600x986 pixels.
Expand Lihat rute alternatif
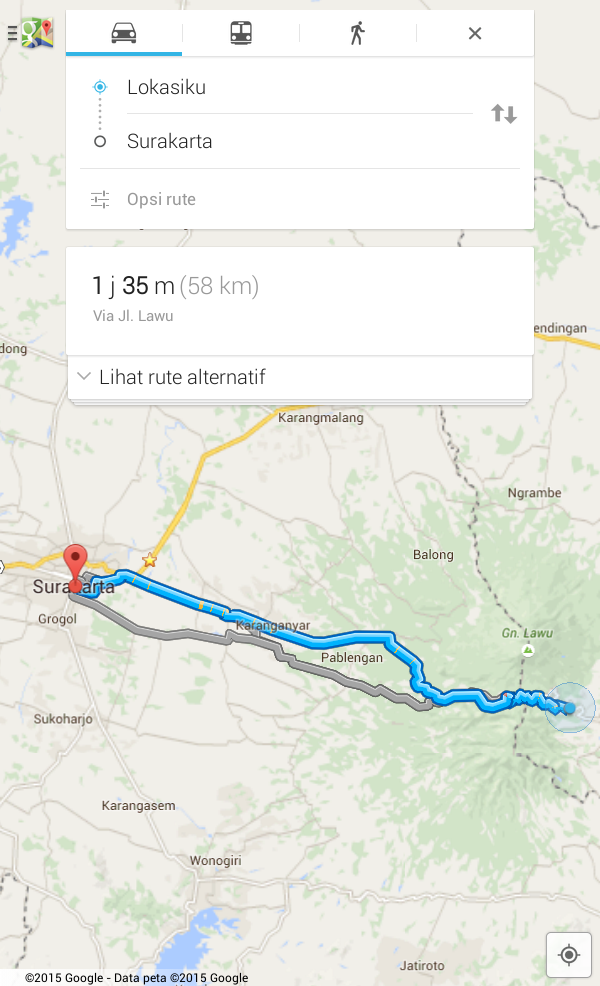coord(299,377)
